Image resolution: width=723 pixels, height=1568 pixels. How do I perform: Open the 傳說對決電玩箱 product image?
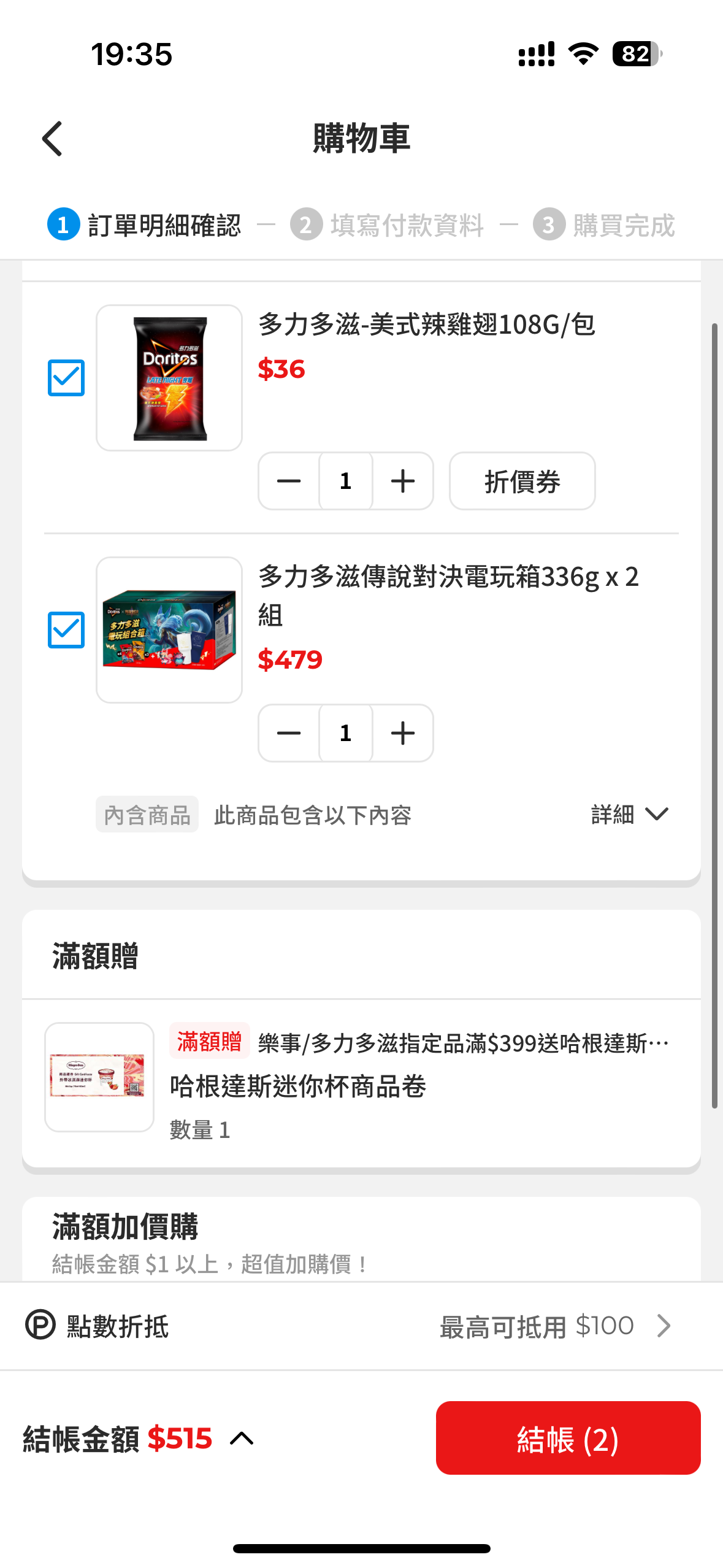169,630
